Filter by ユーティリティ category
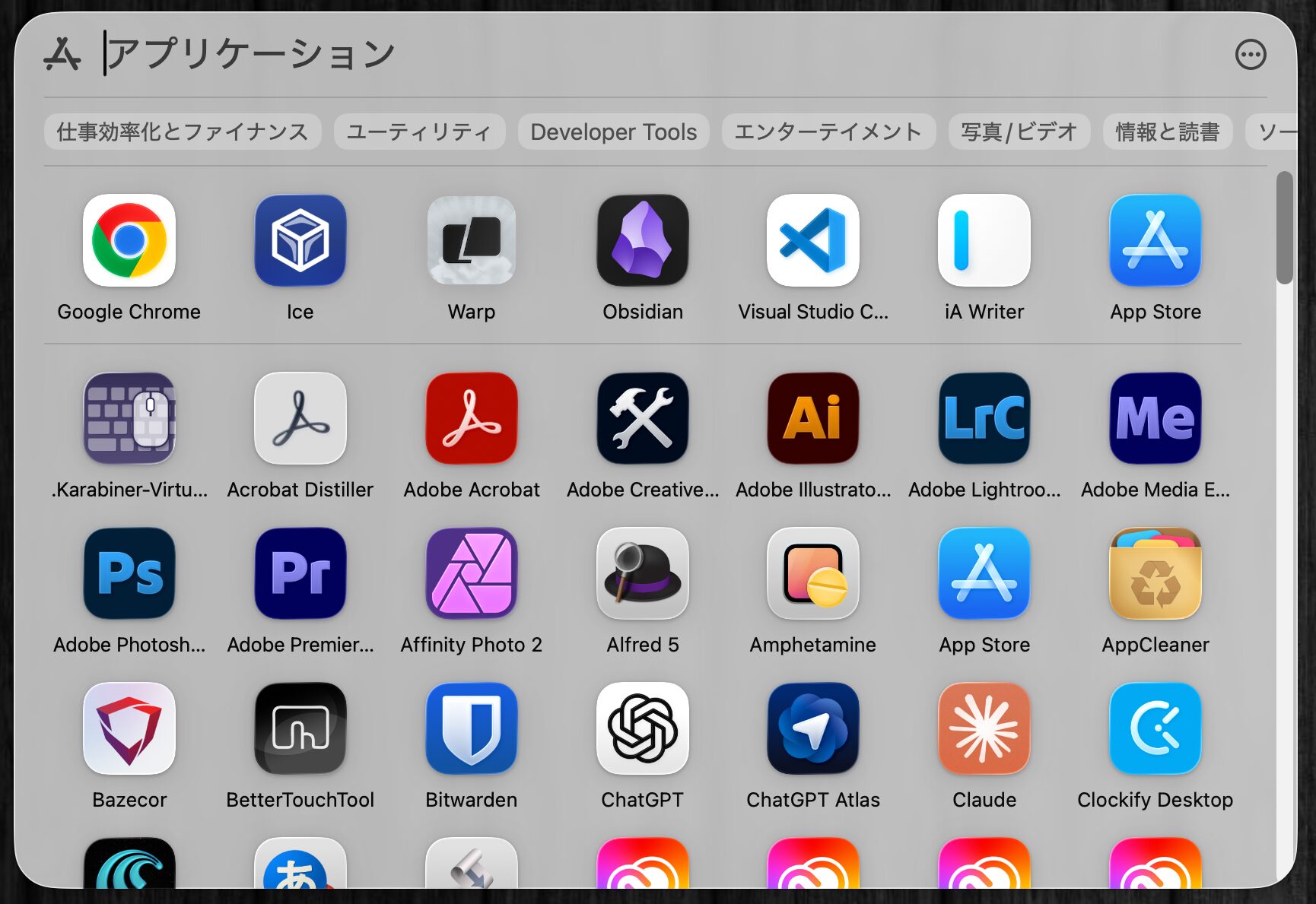This screenshot has width=1316, height=904. pos(419,132)
